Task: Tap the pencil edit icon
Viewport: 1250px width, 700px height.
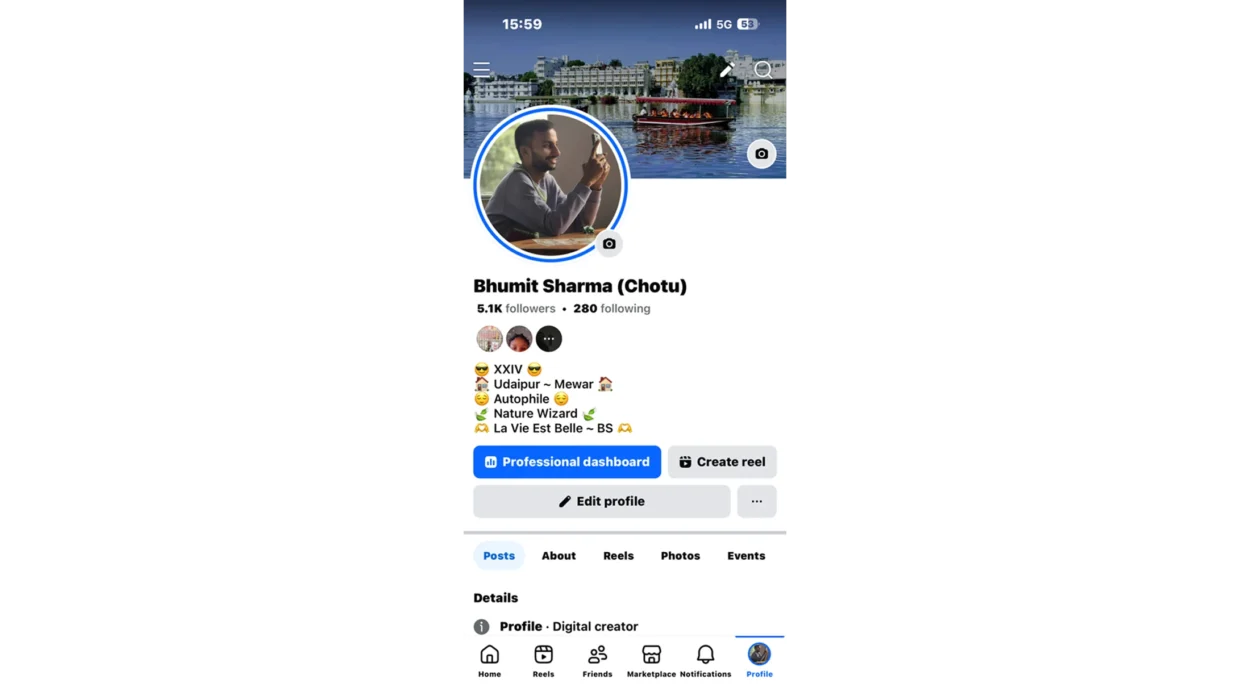Action: [x=727, y=69]
